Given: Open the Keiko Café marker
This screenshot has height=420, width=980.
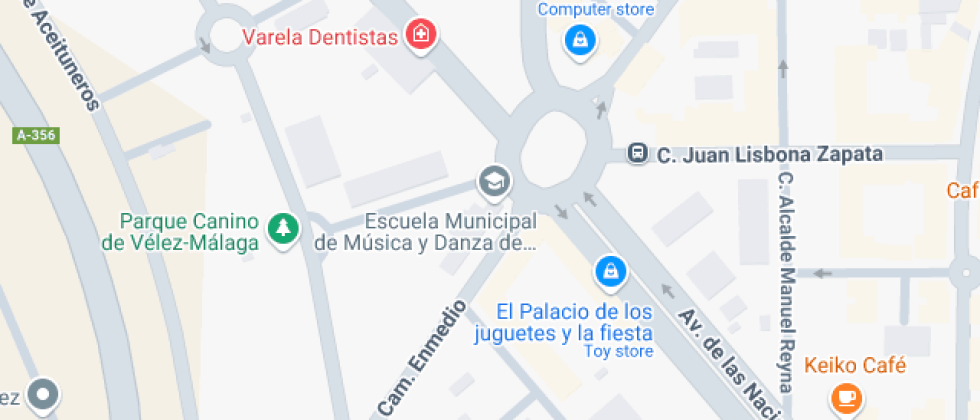Looking at the screenshot, I should 847,396.
